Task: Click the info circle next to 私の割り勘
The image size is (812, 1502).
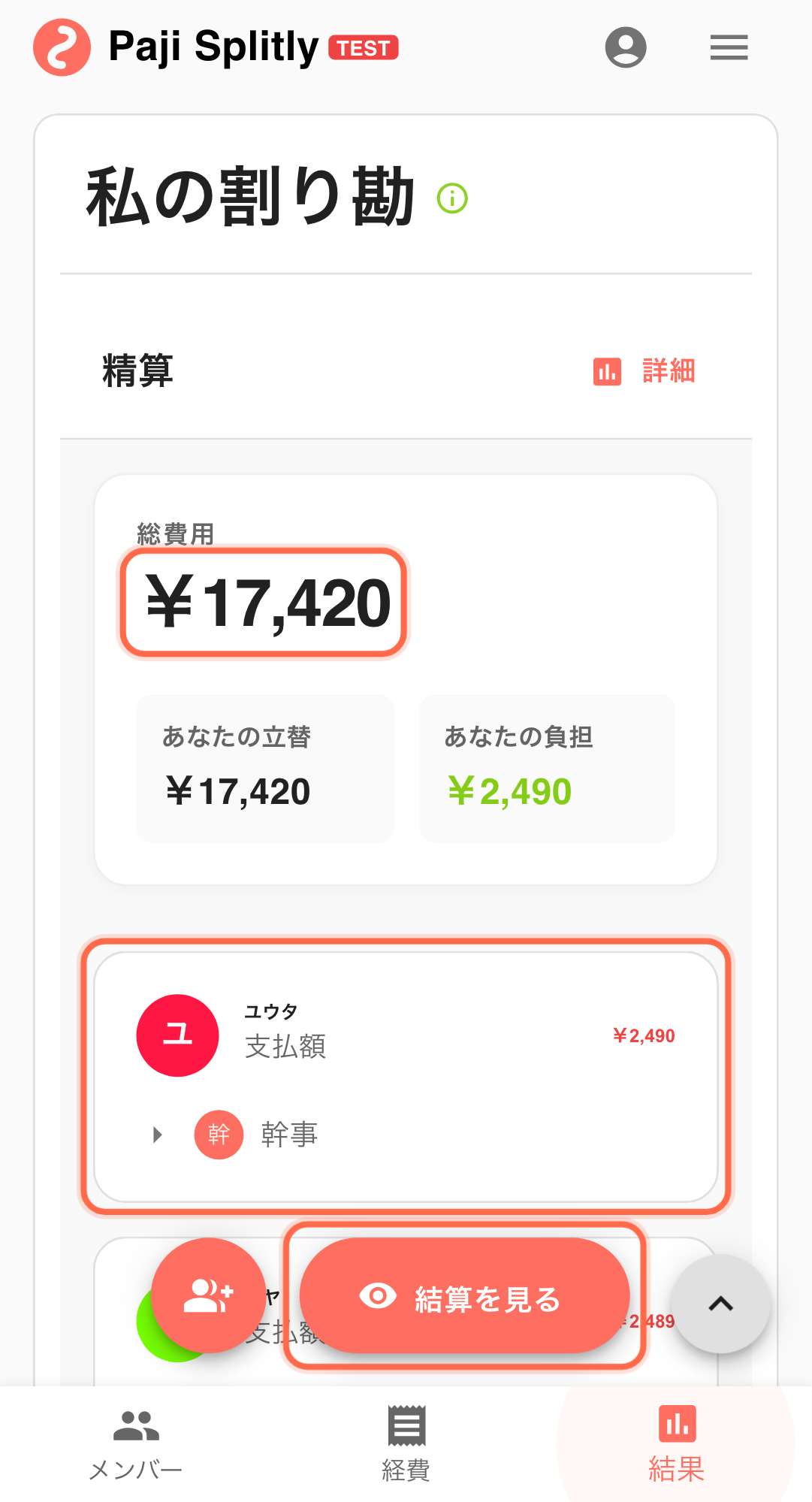Action: [451, 198]
